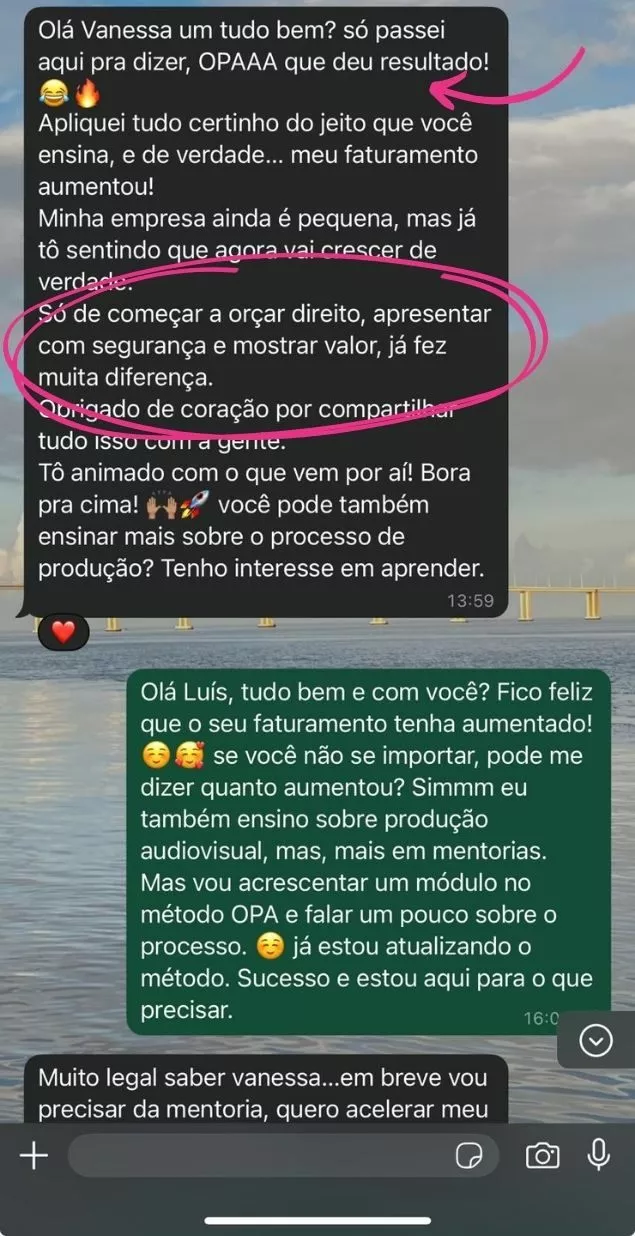Open the sticker picker icon
Image resolution: width=635 pixels, height=1236 pixels.
pyautogui.click(x=468, y=1157)
